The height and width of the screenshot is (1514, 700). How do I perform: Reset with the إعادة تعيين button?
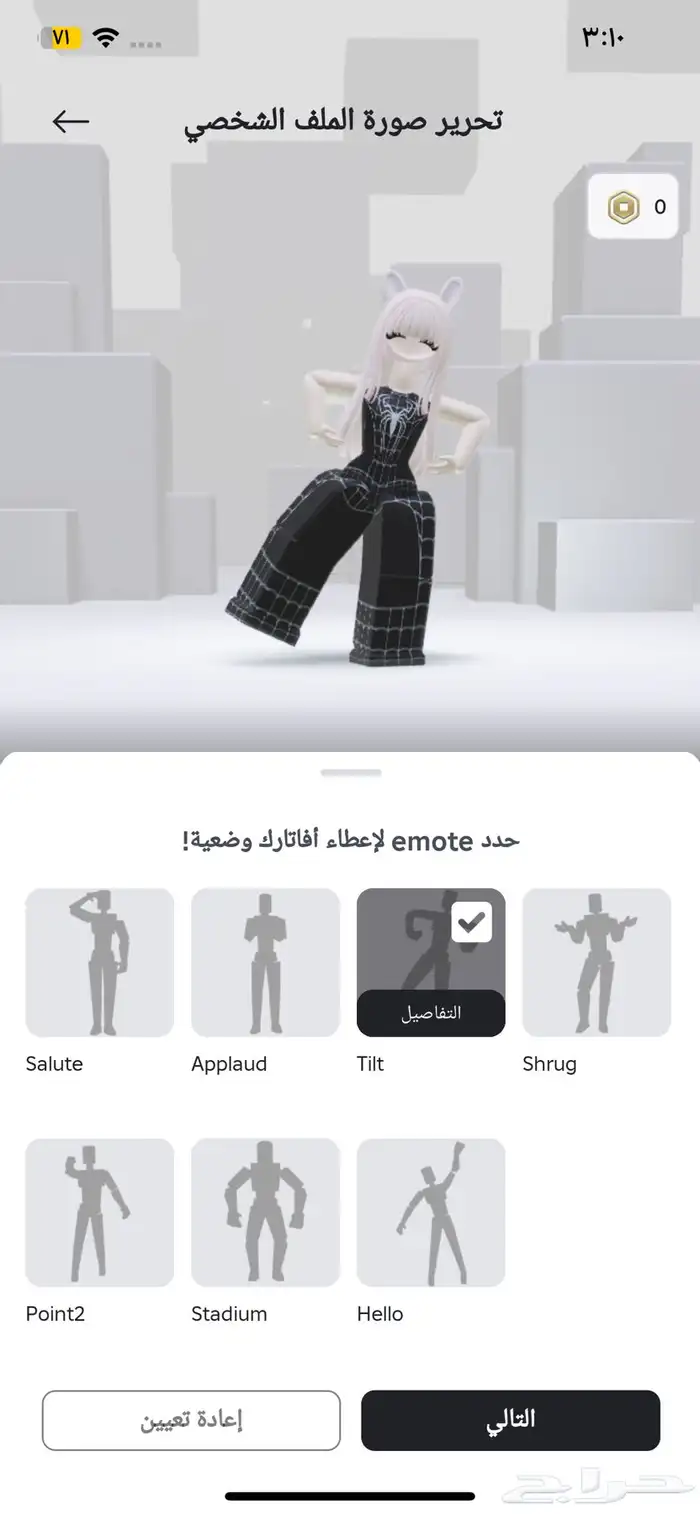pyautogui.click(x=191, y=1419)
